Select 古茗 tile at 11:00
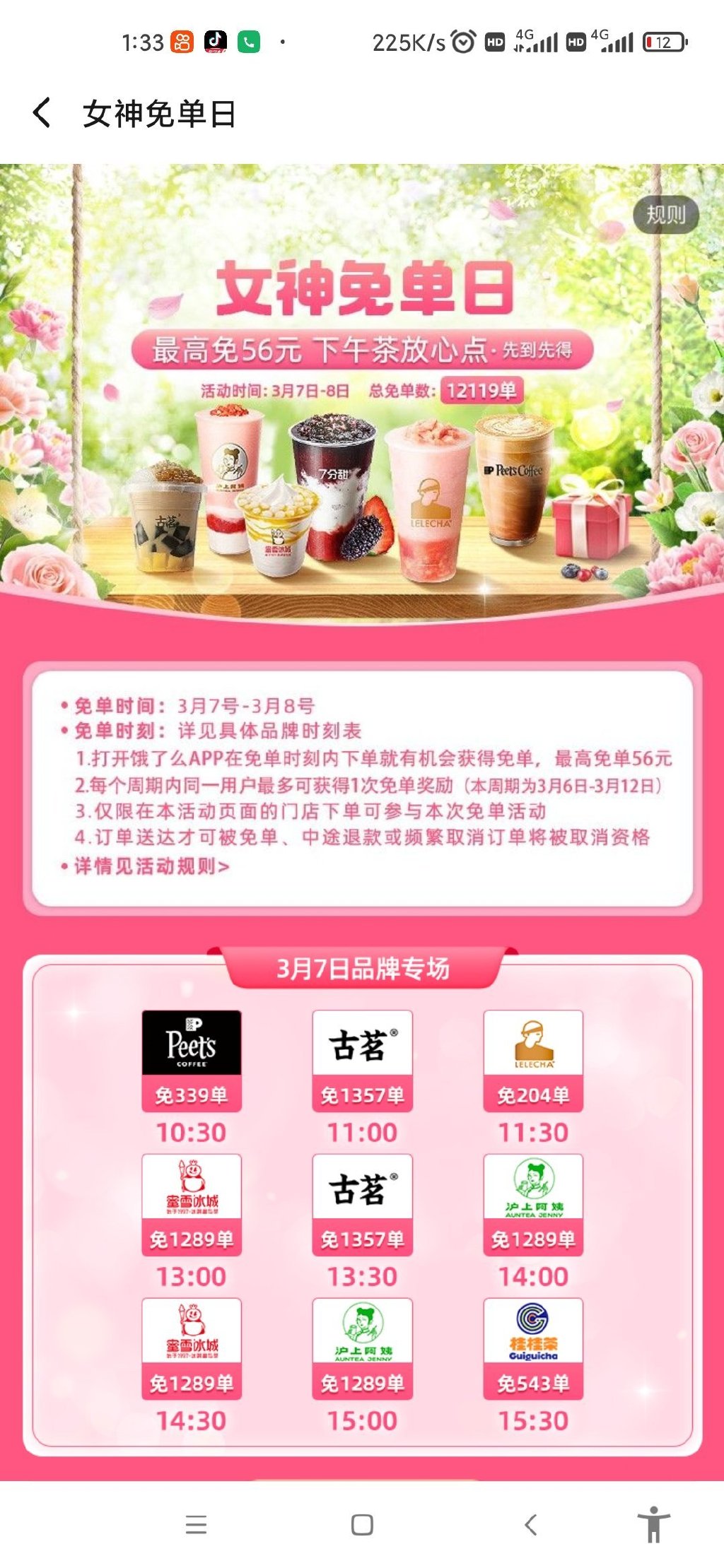724x1568 pixels. point(362,1060)
